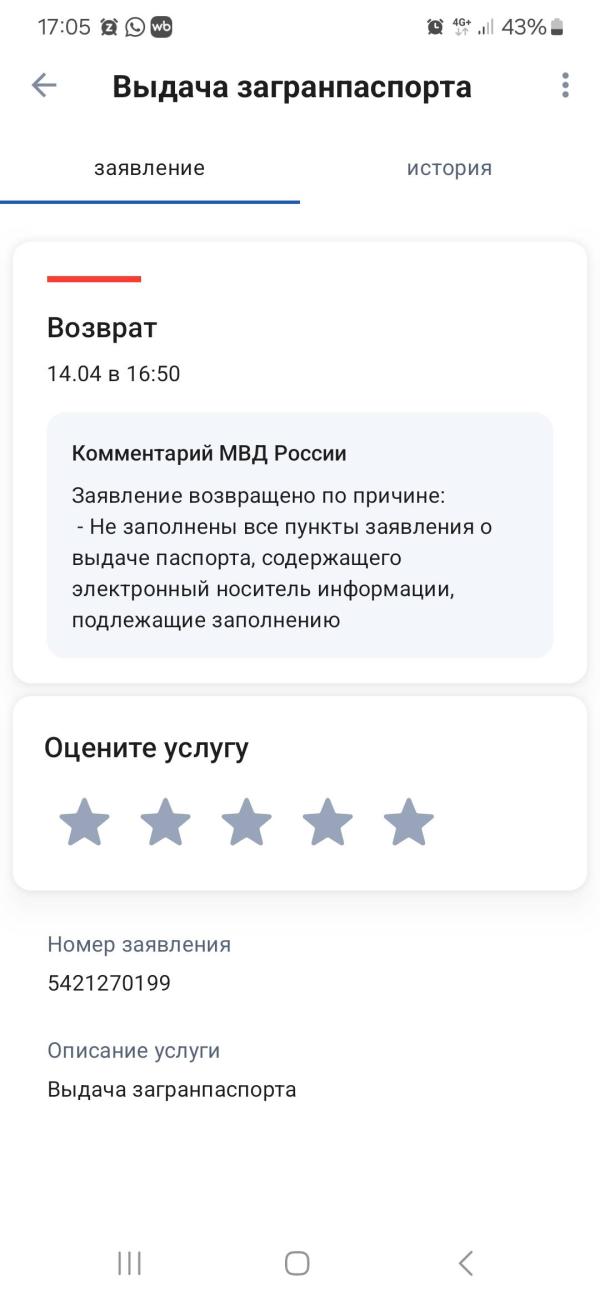Rate the service one star
600x1299 pixels.
pyautogui.click(x=85, y=823)
